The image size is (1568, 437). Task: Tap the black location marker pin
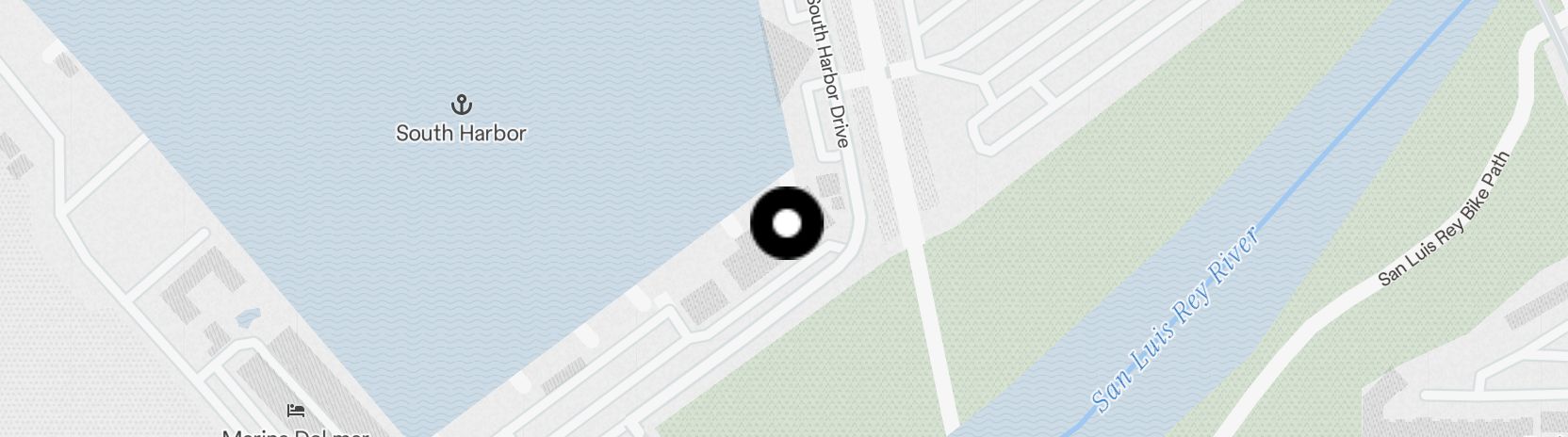coord(787,223)
